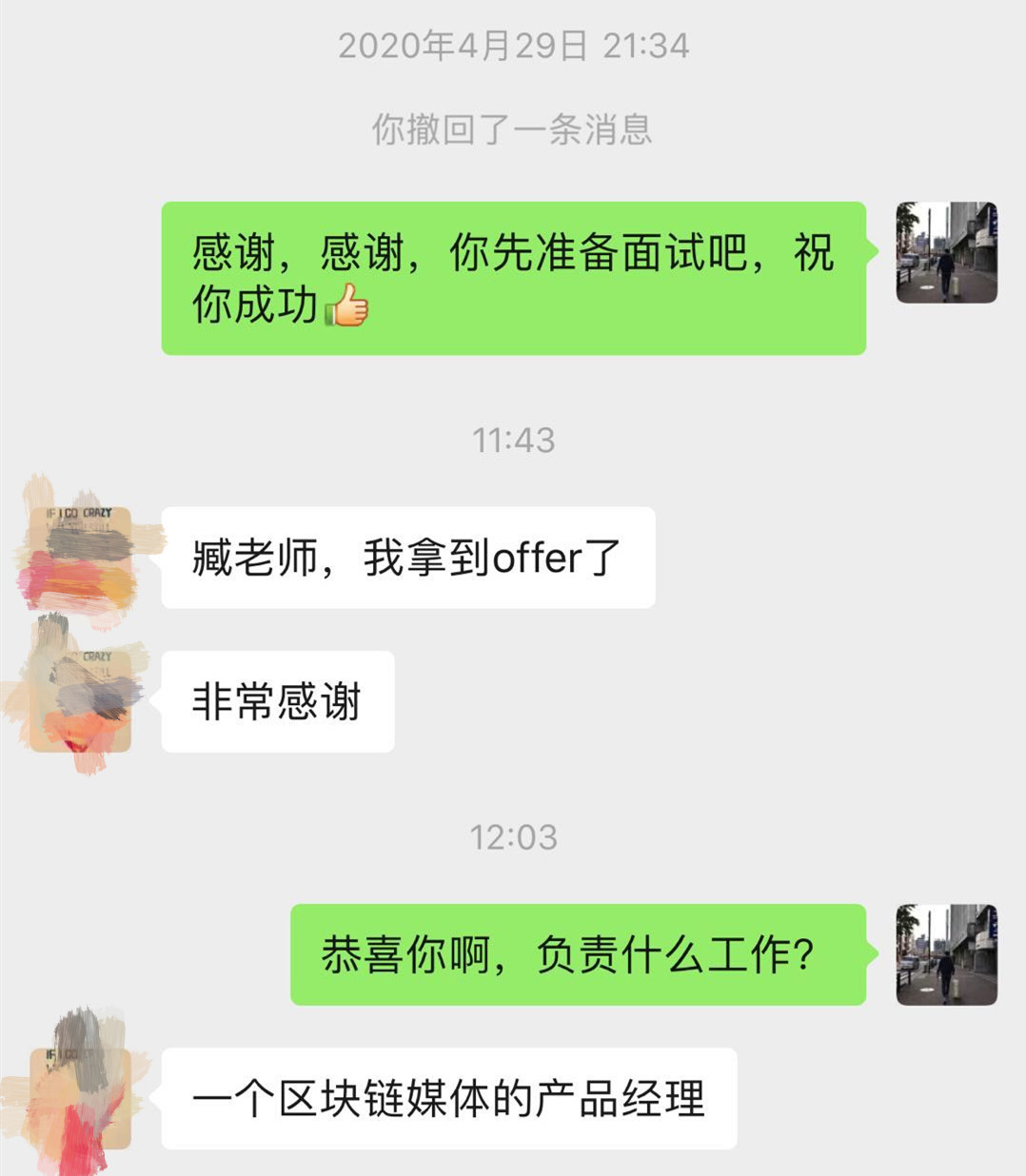Open sender's avatar beside 非常感谢
The image size is (1026, 1176).
80,702
